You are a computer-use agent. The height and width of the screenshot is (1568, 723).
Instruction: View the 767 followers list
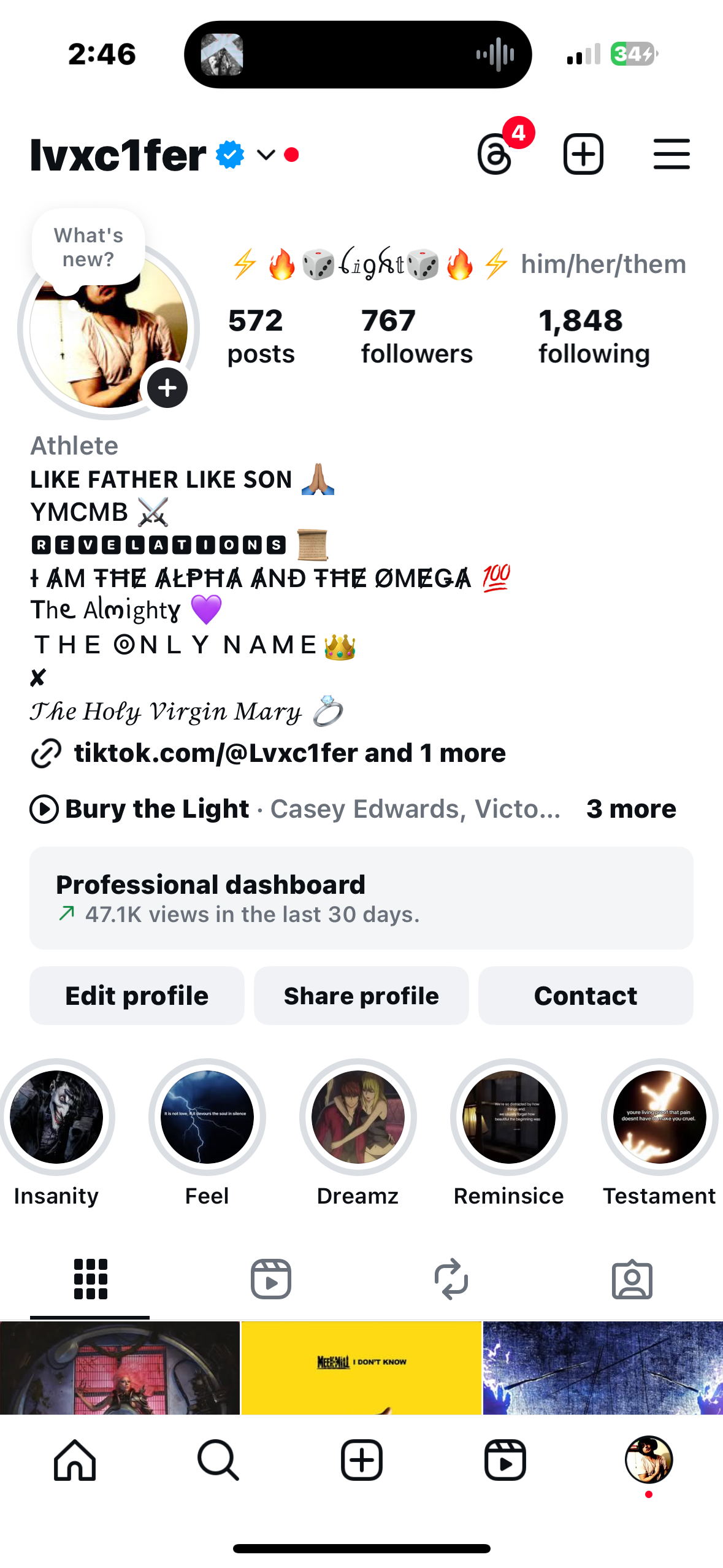point(416,336)
